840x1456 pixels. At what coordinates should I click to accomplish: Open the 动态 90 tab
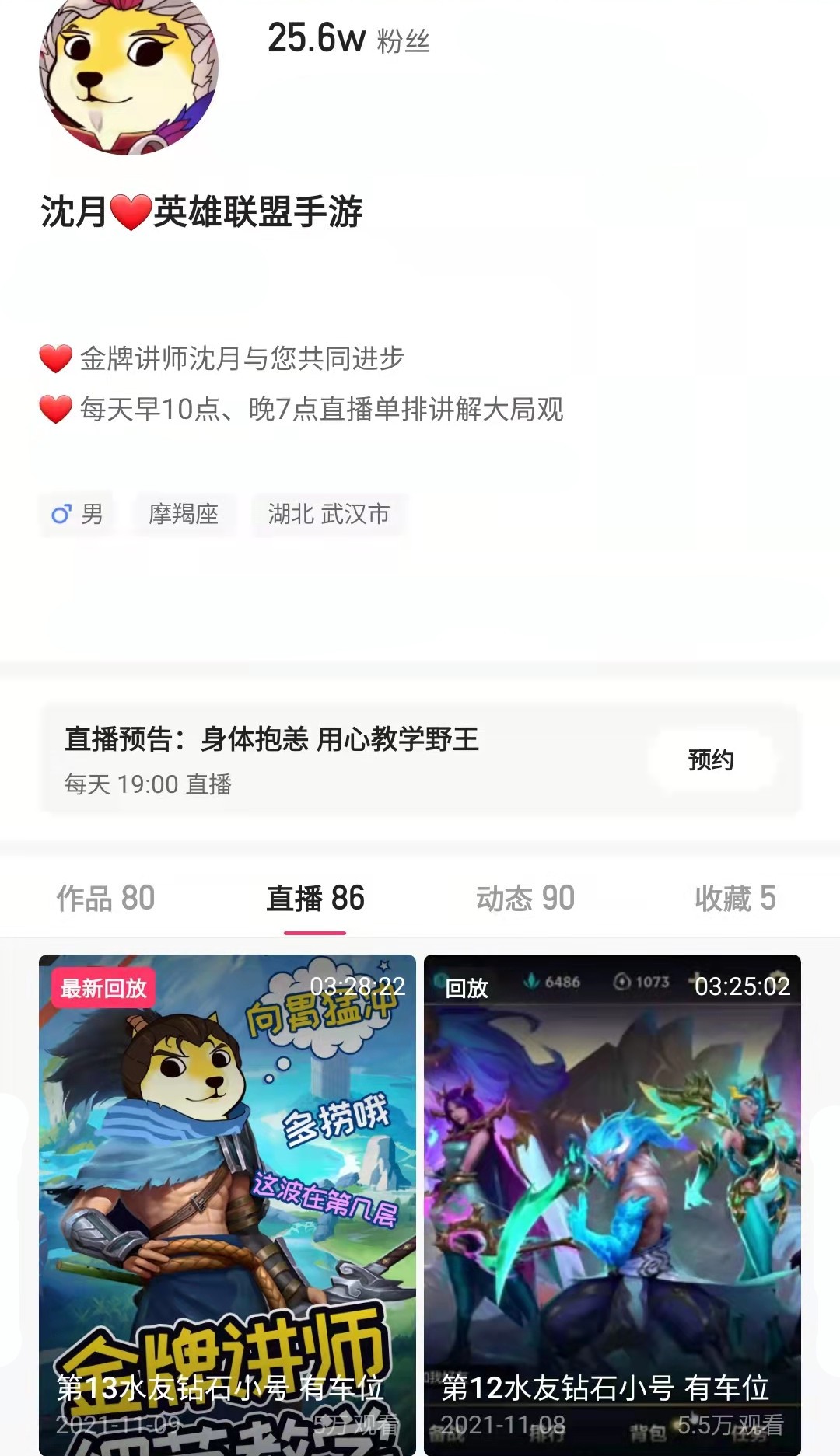pos(525,899)
